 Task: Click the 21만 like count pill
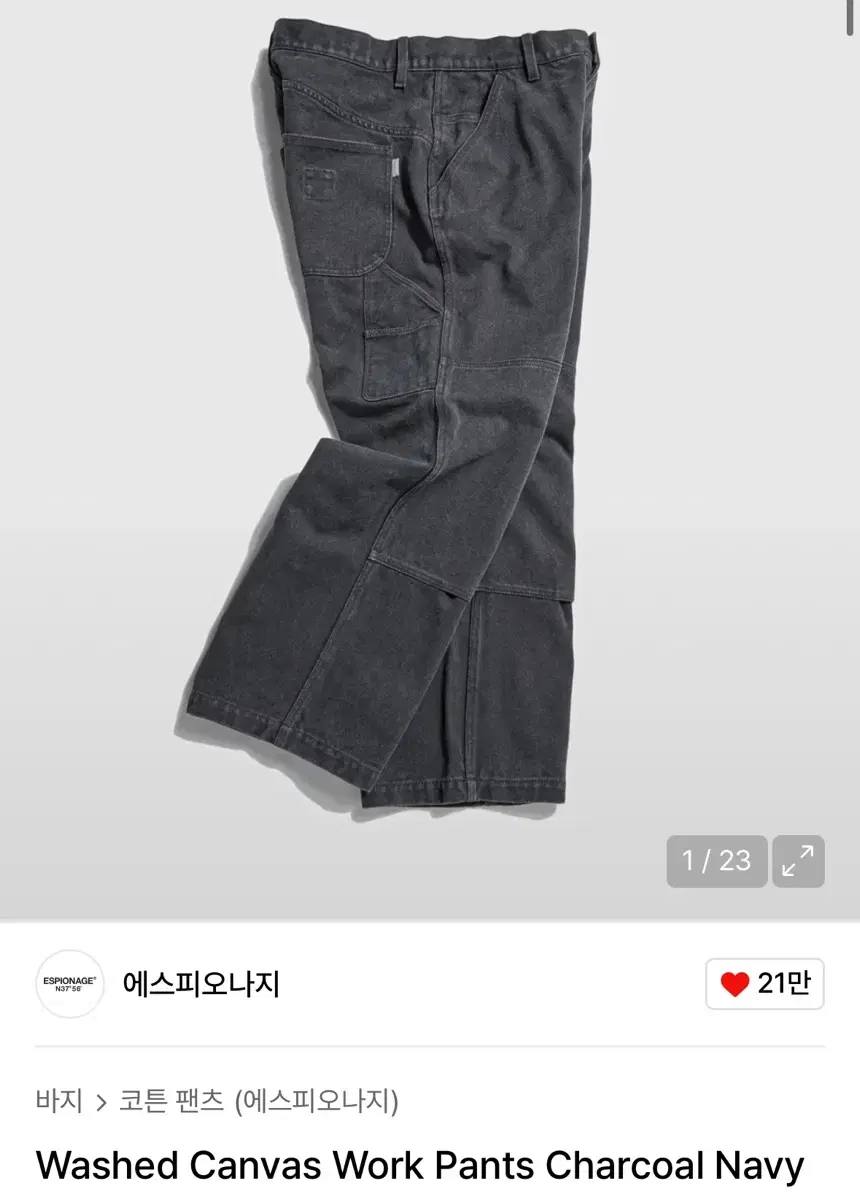[x=762, y=985]
